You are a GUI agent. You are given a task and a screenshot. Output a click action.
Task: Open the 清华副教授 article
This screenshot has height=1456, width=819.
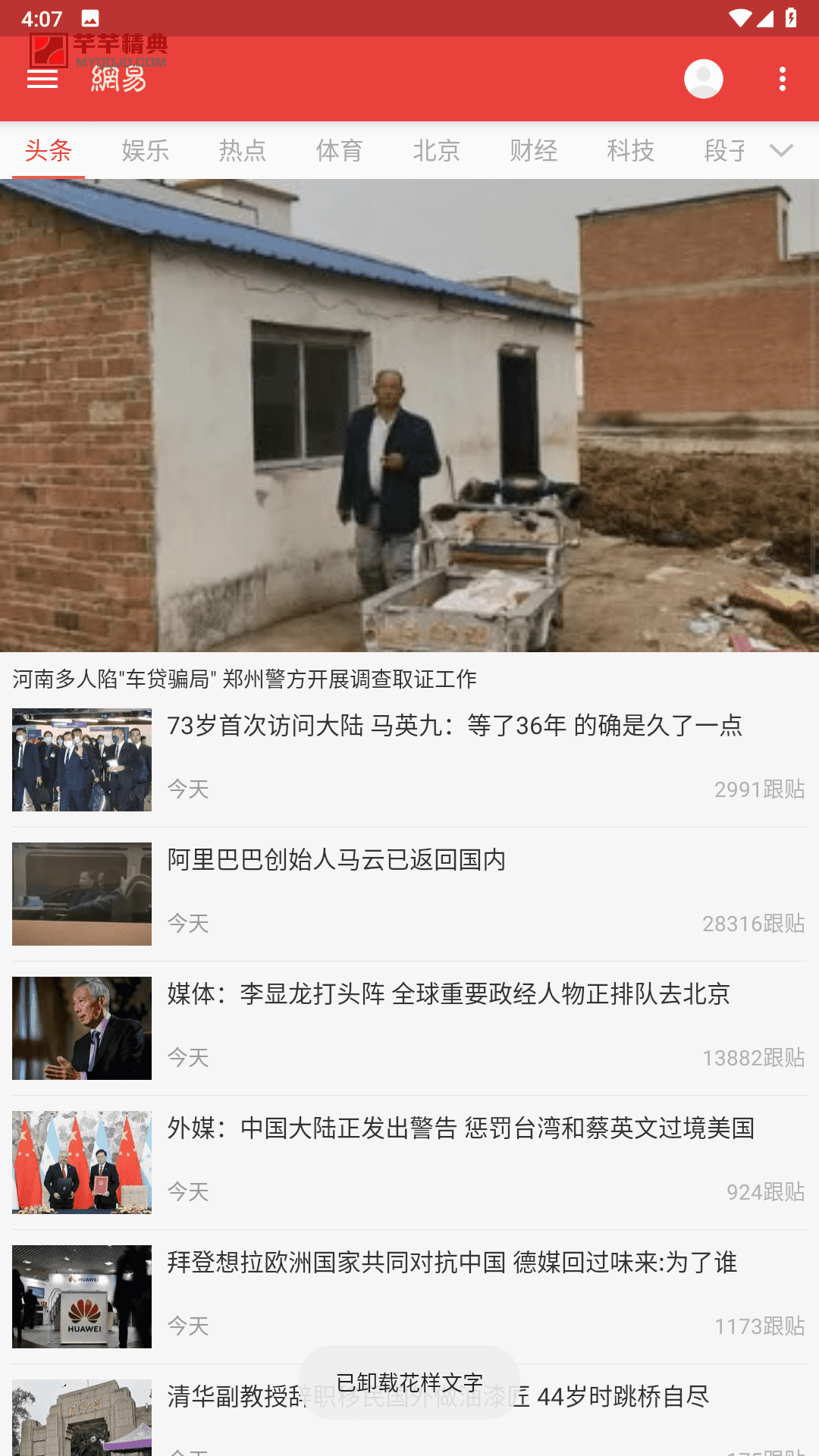click(x=409, y=1412)
